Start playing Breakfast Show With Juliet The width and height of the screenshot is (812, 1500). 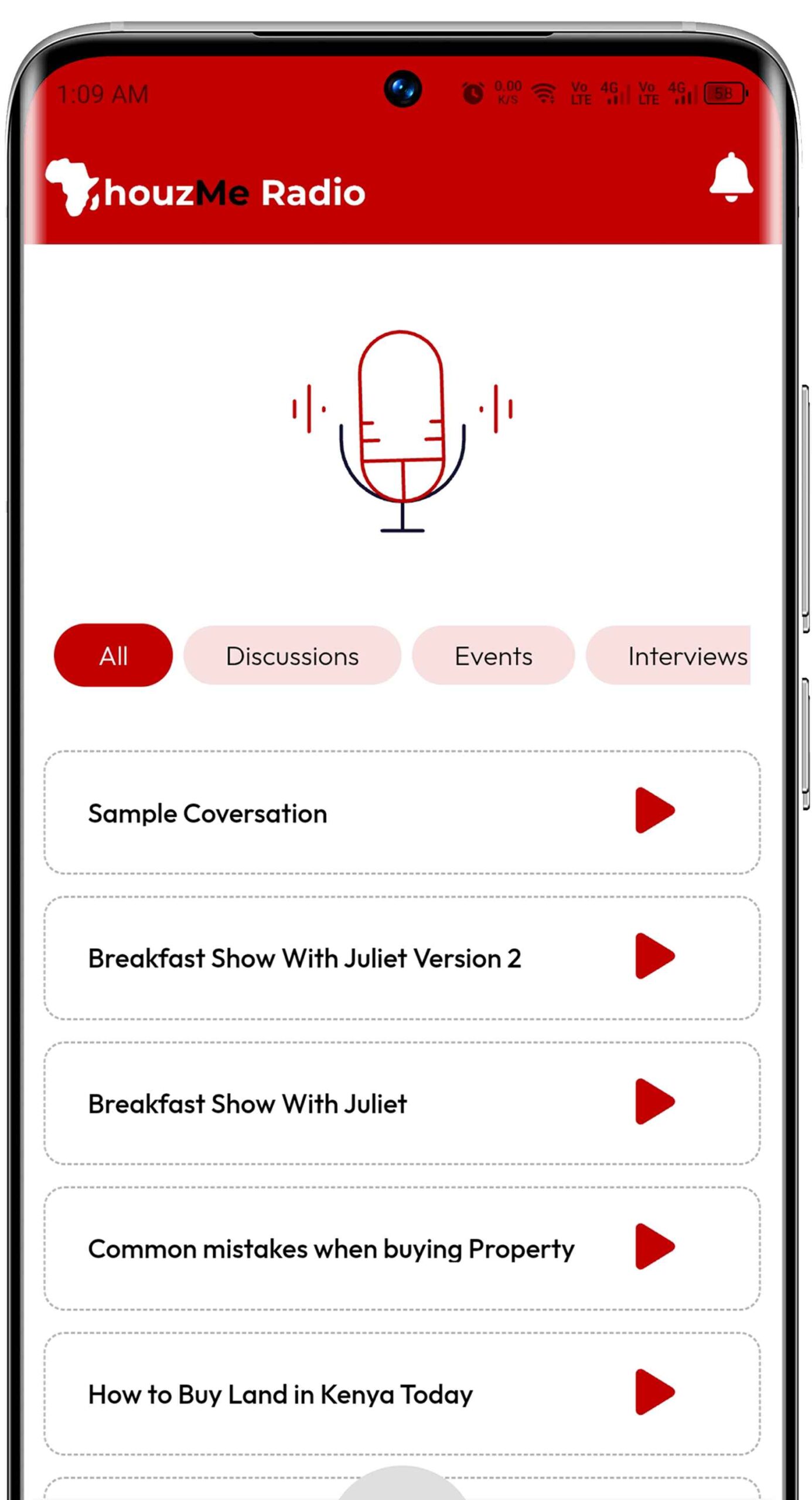point(654,1101)
